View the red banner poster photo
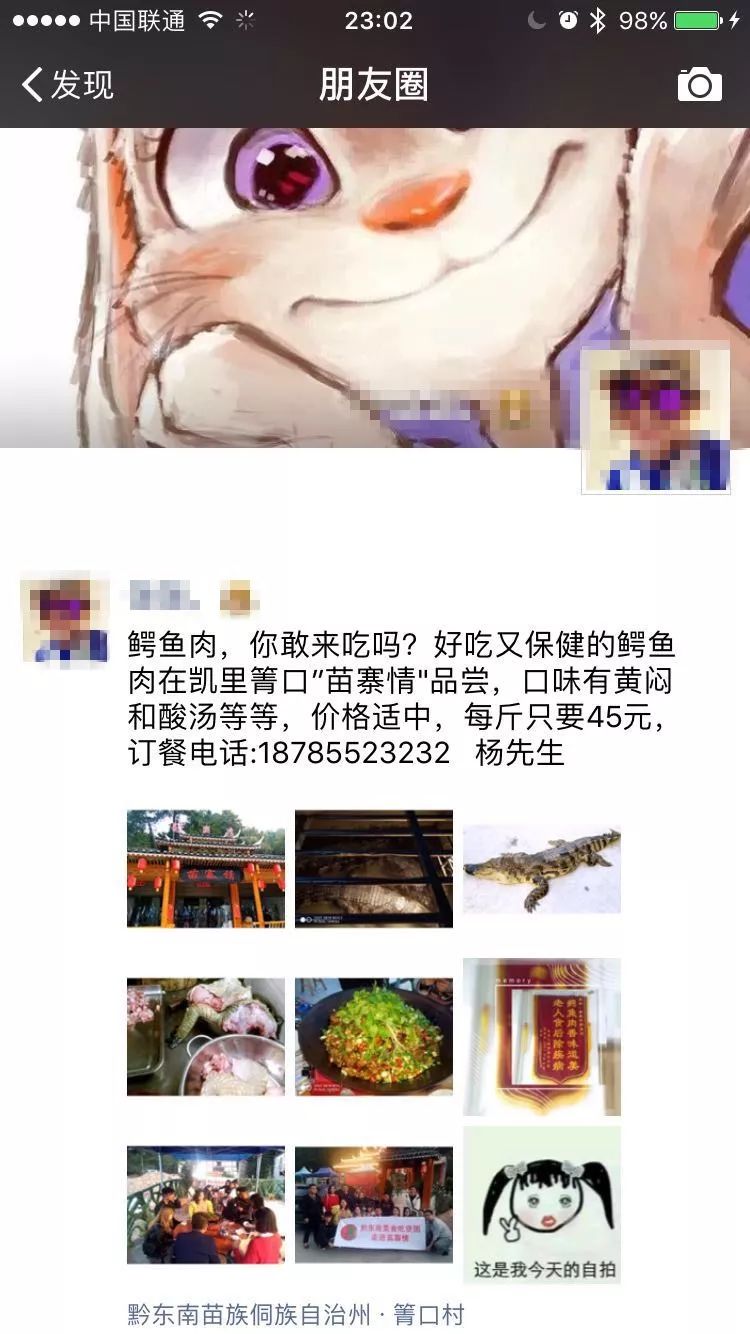The image size is (750, 1334). [x=542, y=1037]
